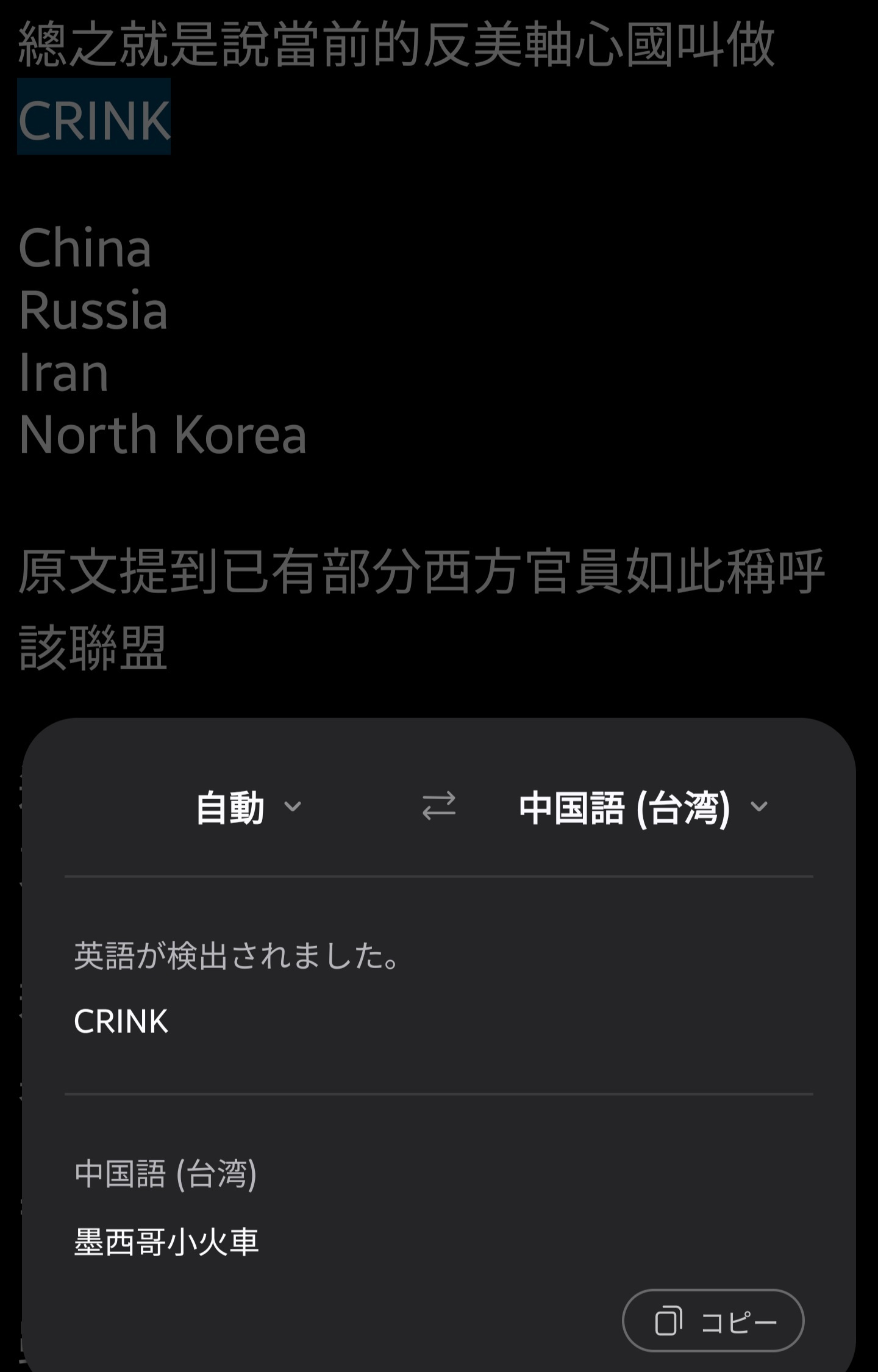Open the 自動 source language dropdown
Viewport: 878px width, 1372px height.
click(248, 808)
